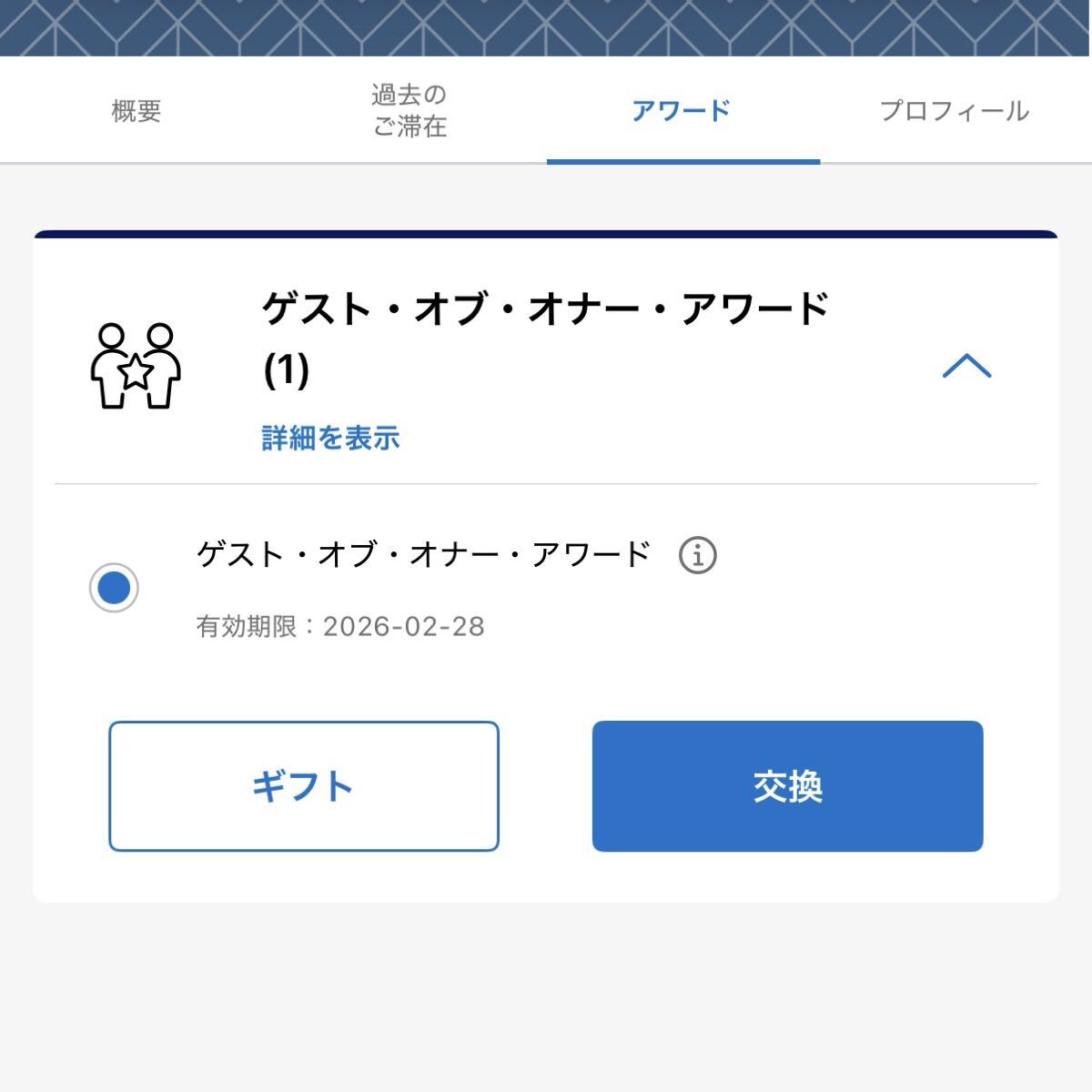Open the 過去のご滞在 tab
Viewport: 1092px width, 1092px height.
(409, 110)
